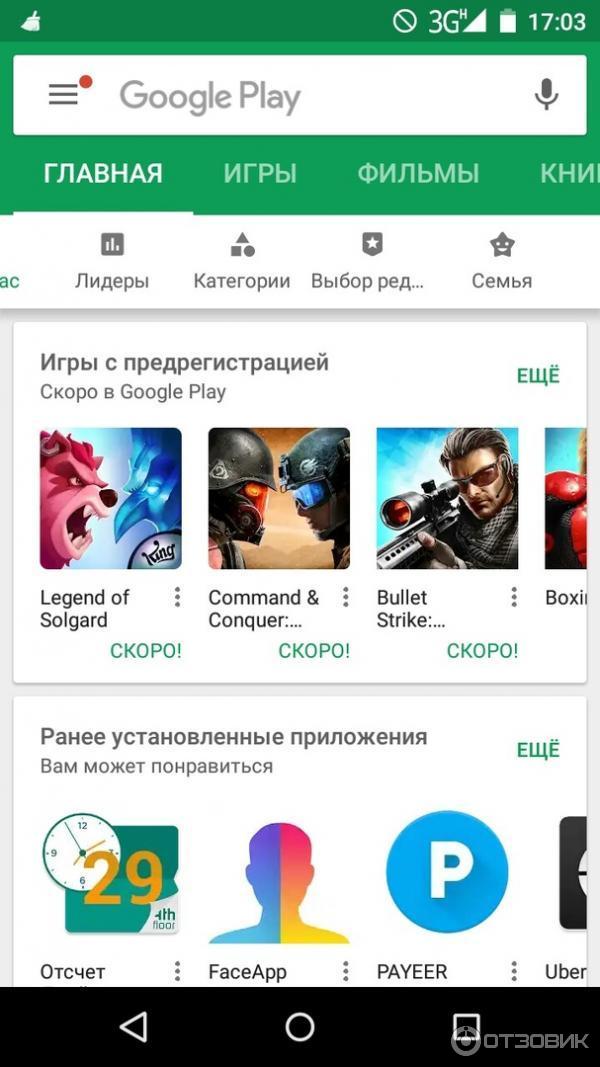
Task: Open the Семья section
Action: tap(501, 260)
